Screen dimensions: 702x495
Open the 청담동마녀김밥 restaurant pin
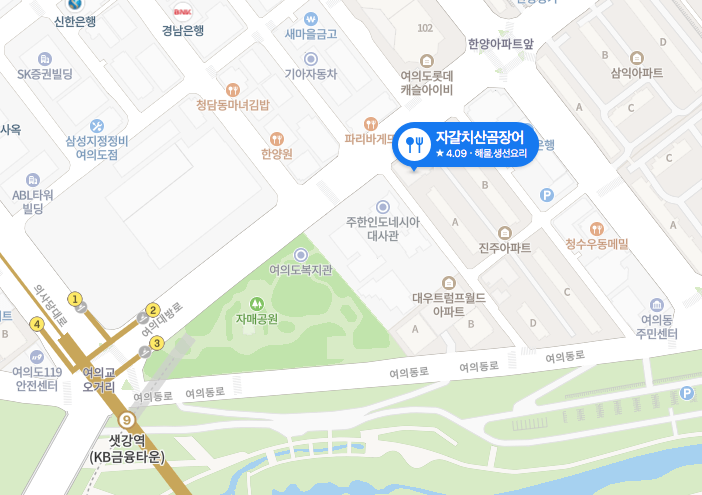click(x=233, y=89)
